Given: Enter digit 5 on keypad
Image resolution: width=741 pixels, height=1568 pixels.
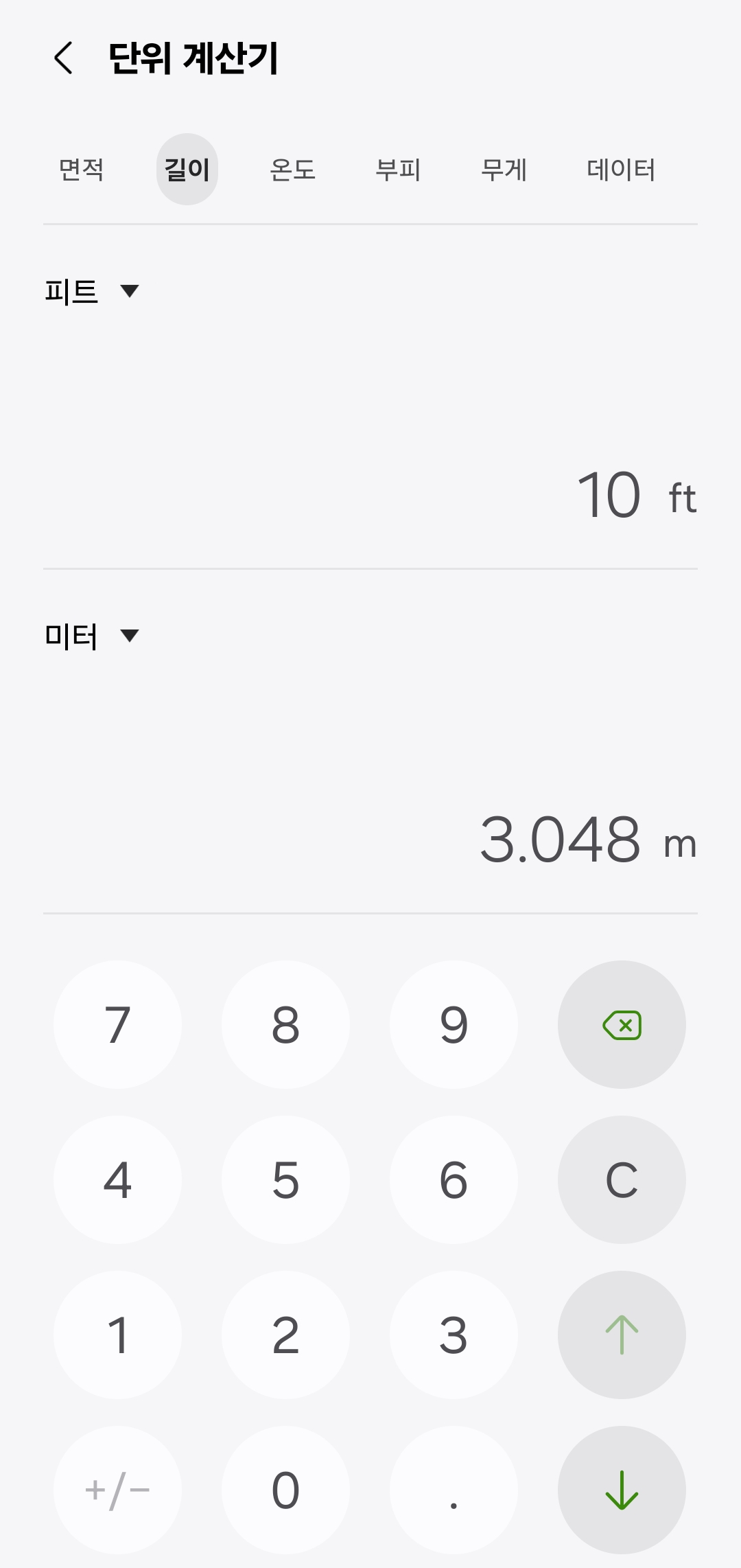Looking at the screenshot, I should coord(285,1180).
